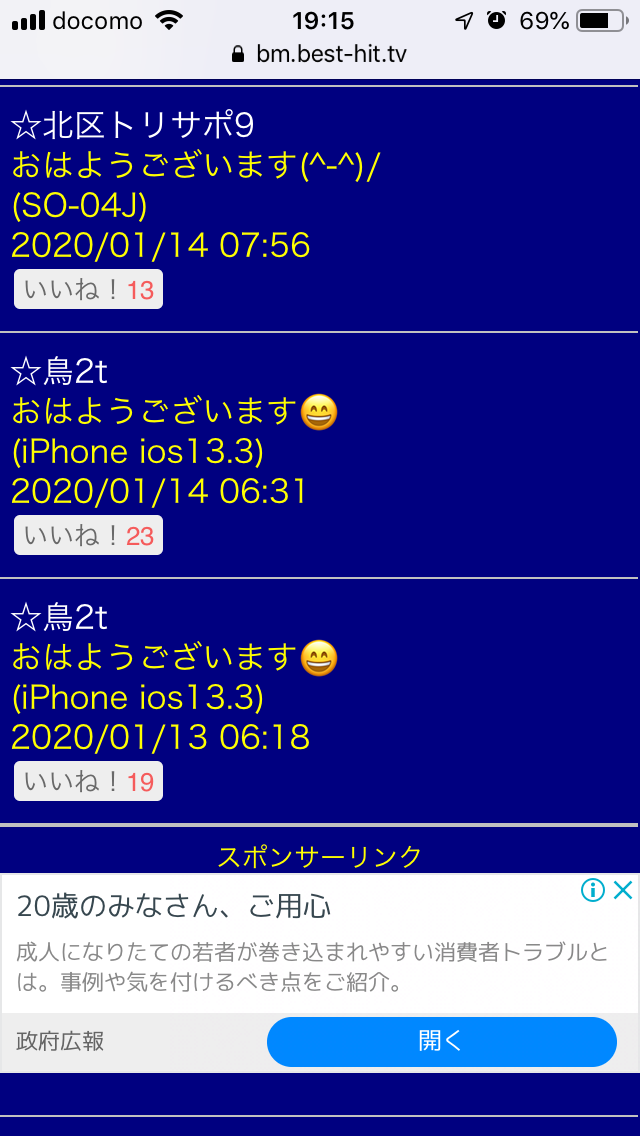Like 鳥2t's post from 2020/01/13 06:18
640x1136 pixels.
[88, 781]
